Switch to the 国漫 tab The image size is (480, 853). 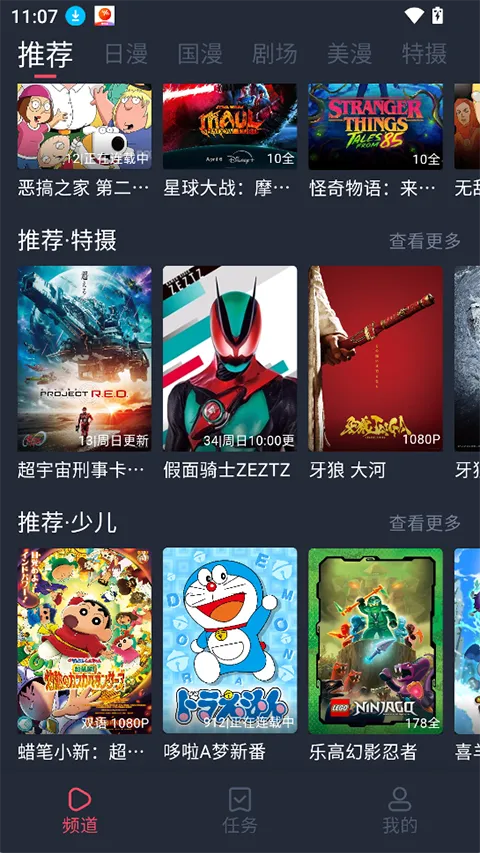[x=200, y=54]
